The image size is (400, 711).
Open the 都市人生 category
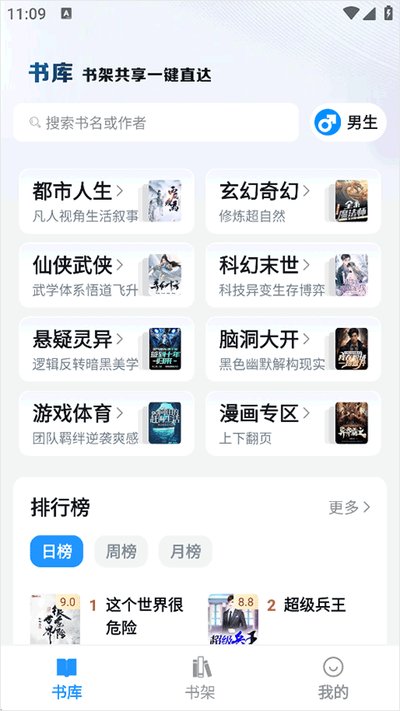[107, 201]
